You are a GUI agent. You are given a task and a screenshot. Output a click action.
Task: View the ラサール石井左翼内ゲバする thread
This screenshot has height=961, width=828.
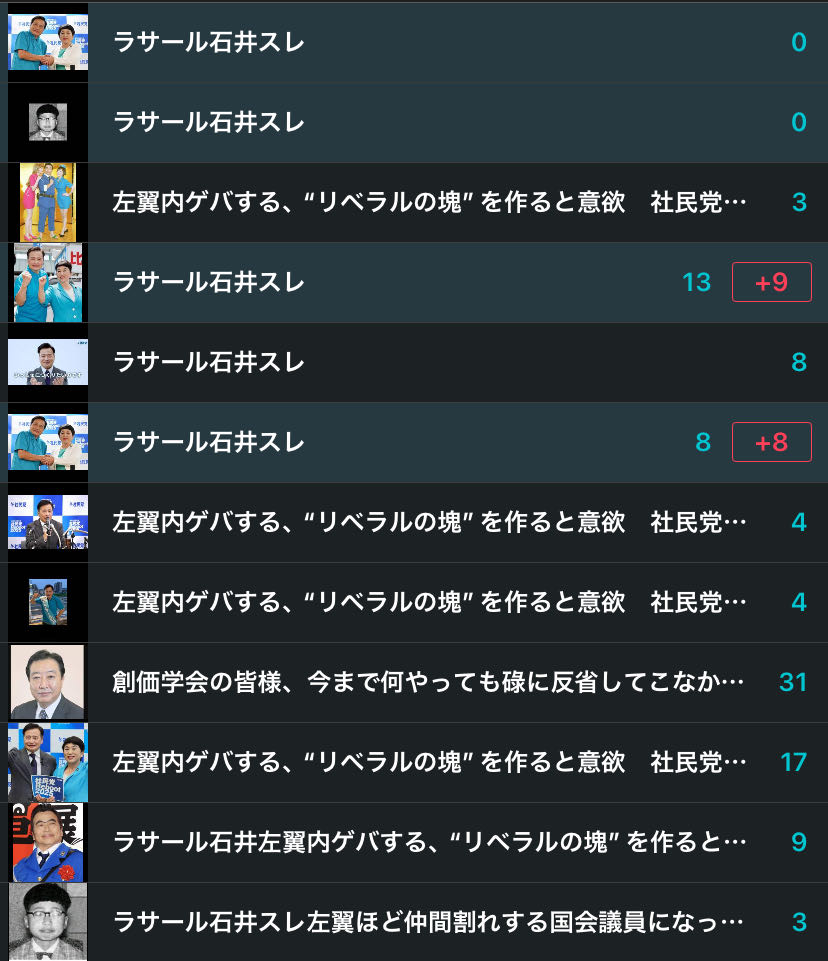tap(428, 842)
